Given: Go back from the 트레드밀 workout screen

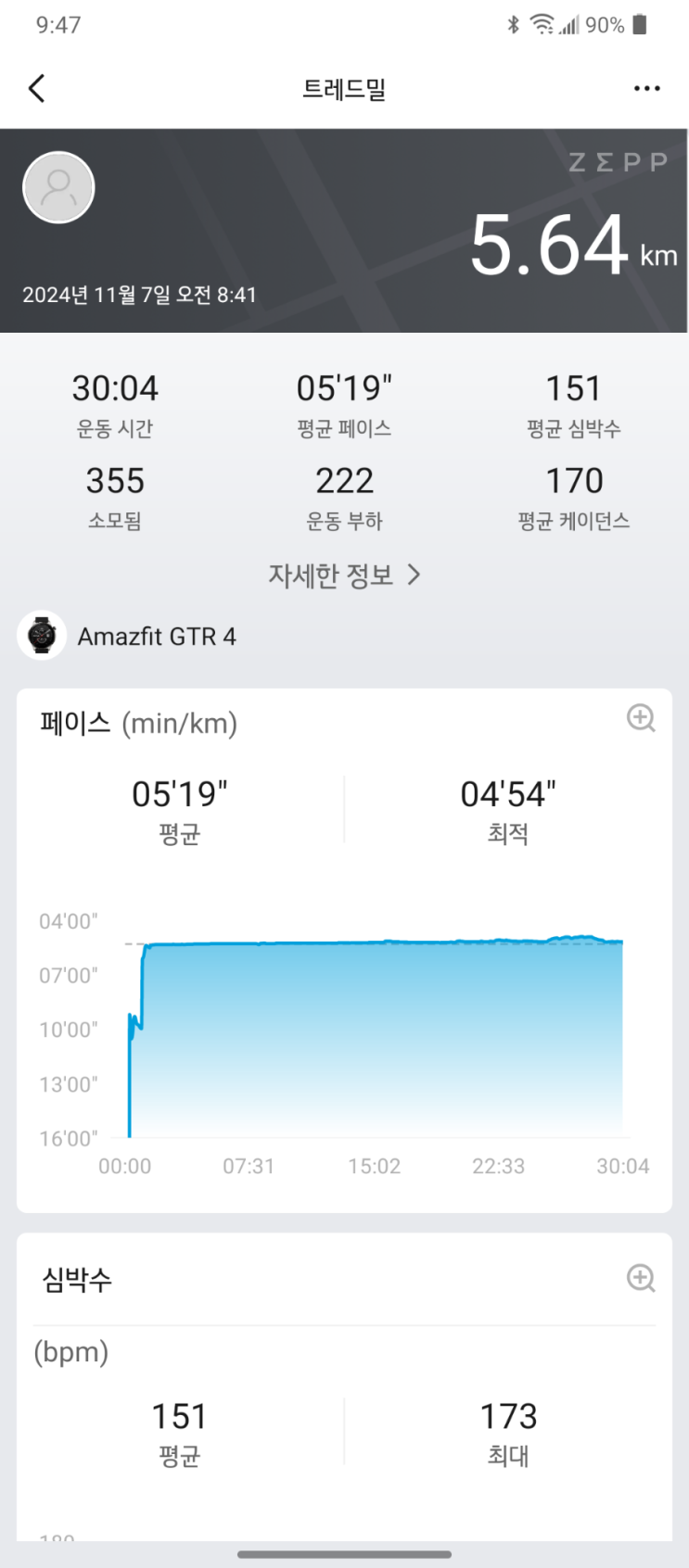Looking at the screenshot, I should 37,89.
